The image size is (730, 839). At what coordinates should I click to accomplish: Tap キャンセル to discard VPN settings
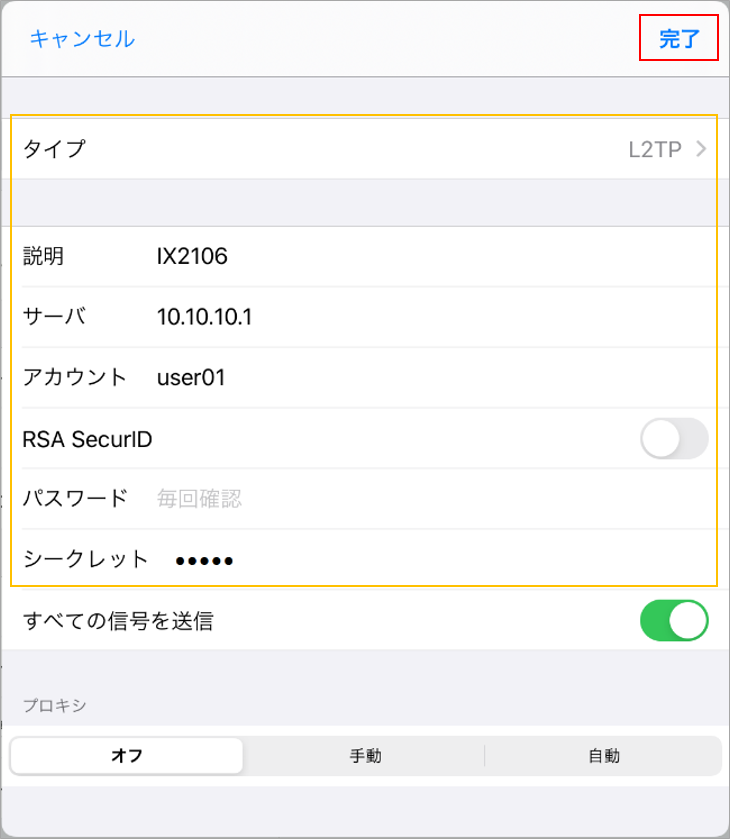tap(82, 39)
